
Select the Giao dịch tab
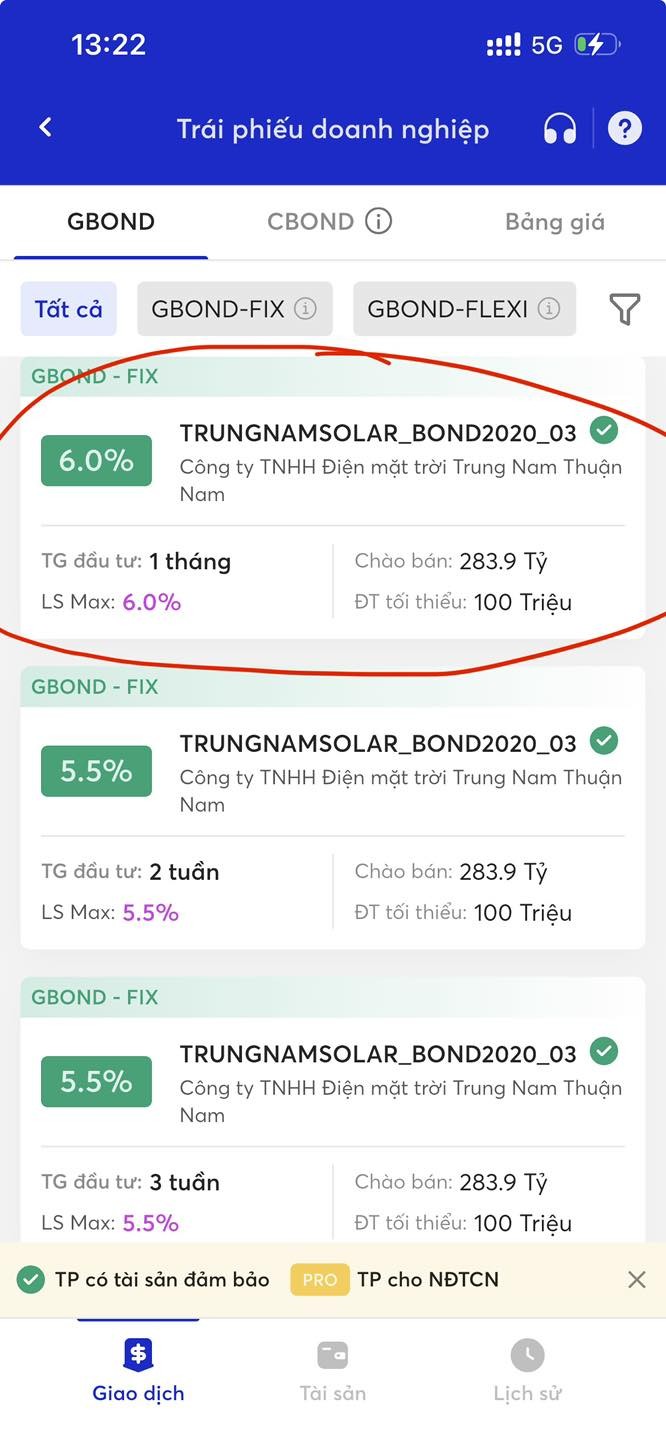(138, 1371)
